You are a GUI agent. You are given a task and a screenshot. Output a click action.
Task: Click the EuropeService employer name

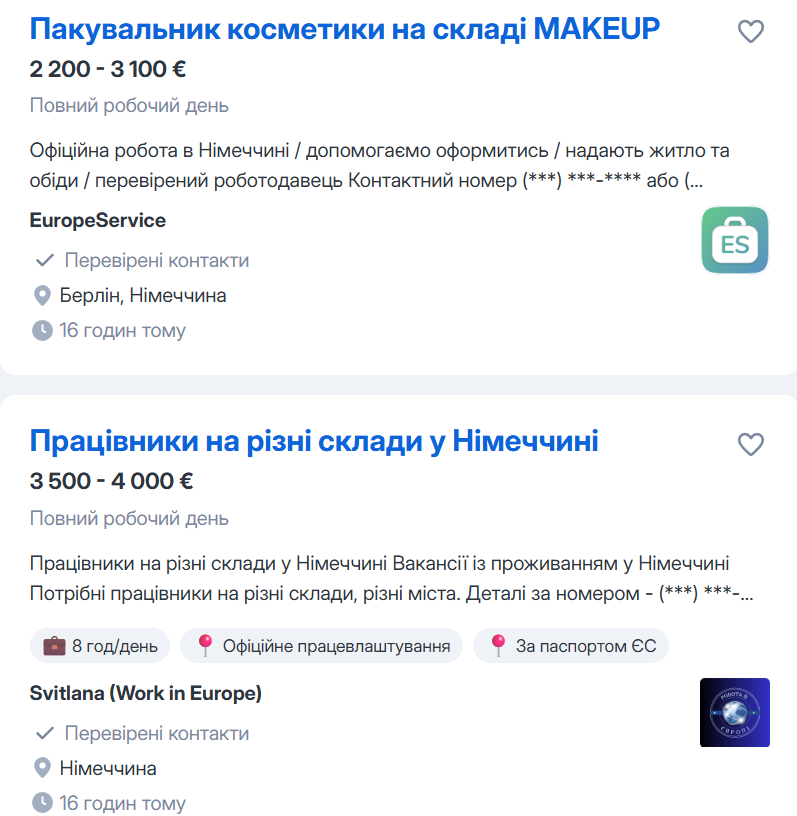tap(97, 220)
